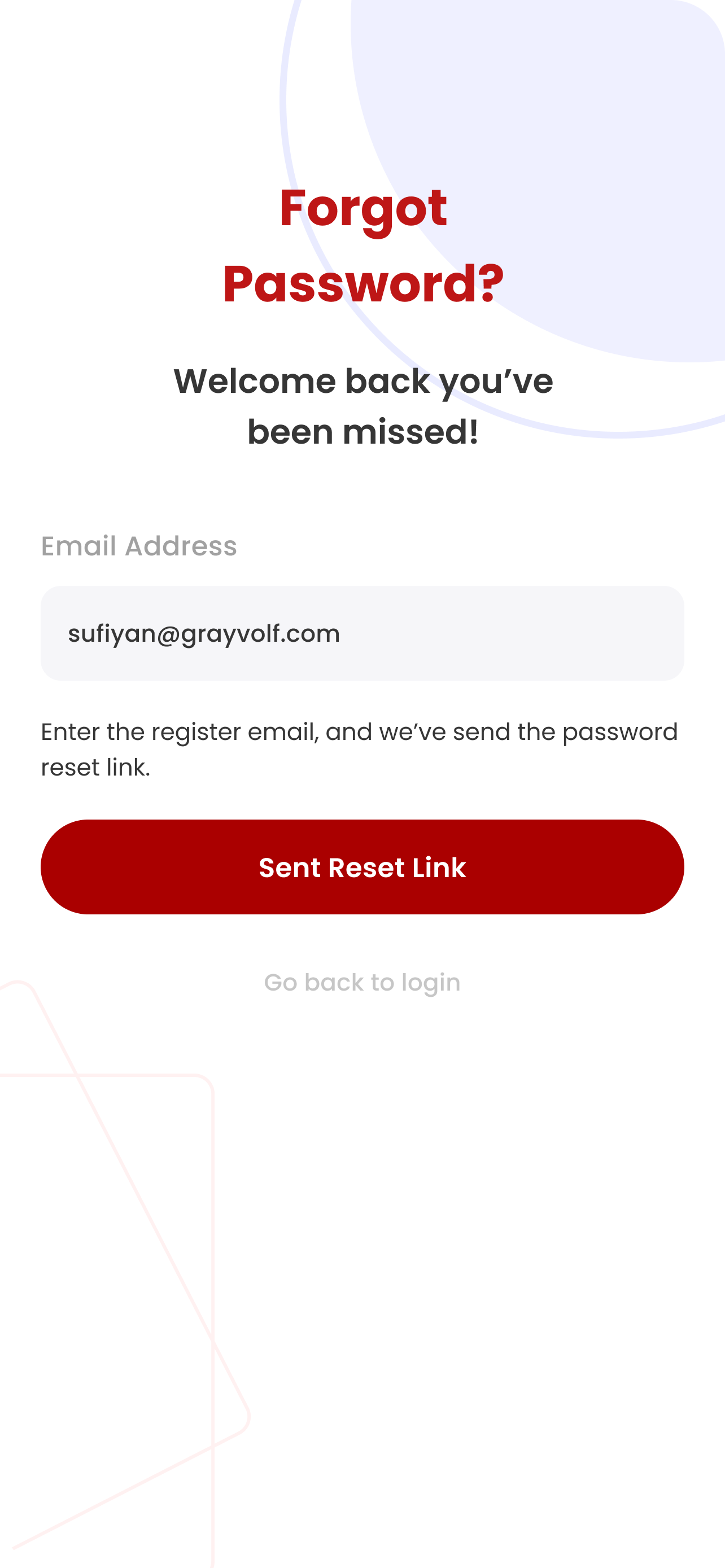Tap the Sent Reset Link button
Image resolution: width=725 pixels, height=1568 pixels.
(x=362, y=867)
